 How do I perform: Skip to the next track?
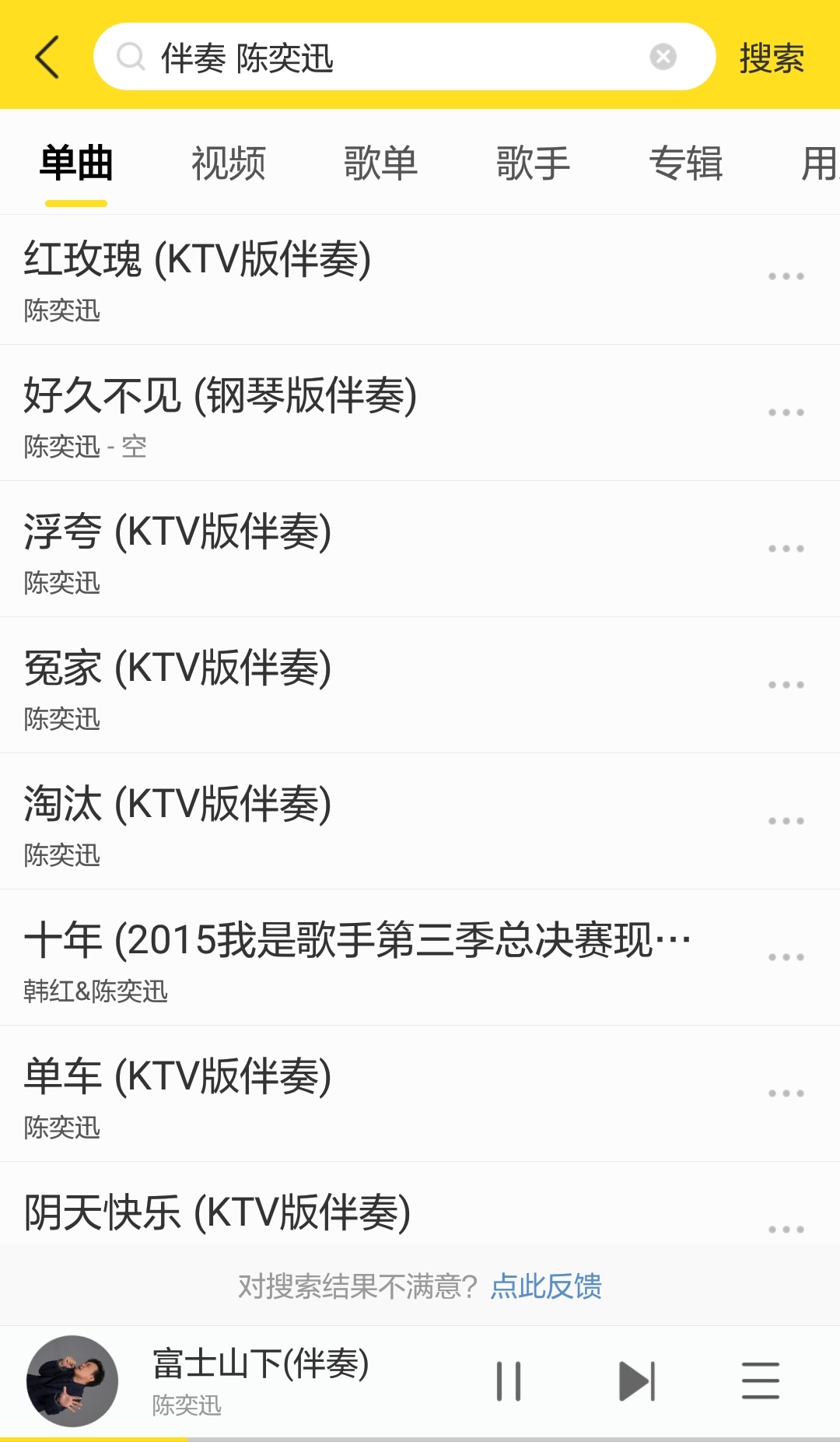coord(634,1381)
